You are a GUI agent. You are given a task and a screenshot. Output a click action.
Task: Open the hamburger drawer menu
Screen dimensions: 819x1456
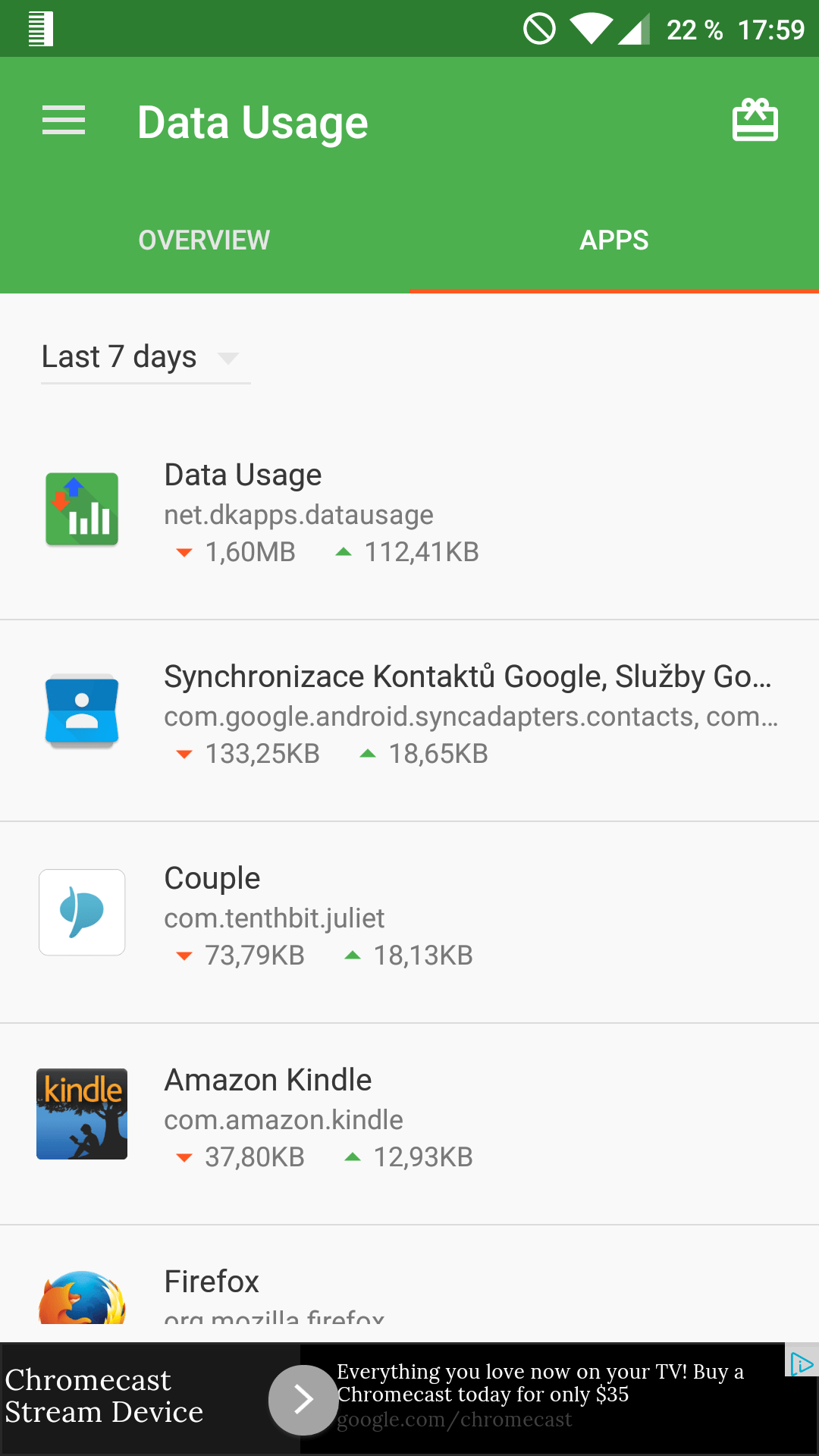pyautogui.click(x=64, y=121)
